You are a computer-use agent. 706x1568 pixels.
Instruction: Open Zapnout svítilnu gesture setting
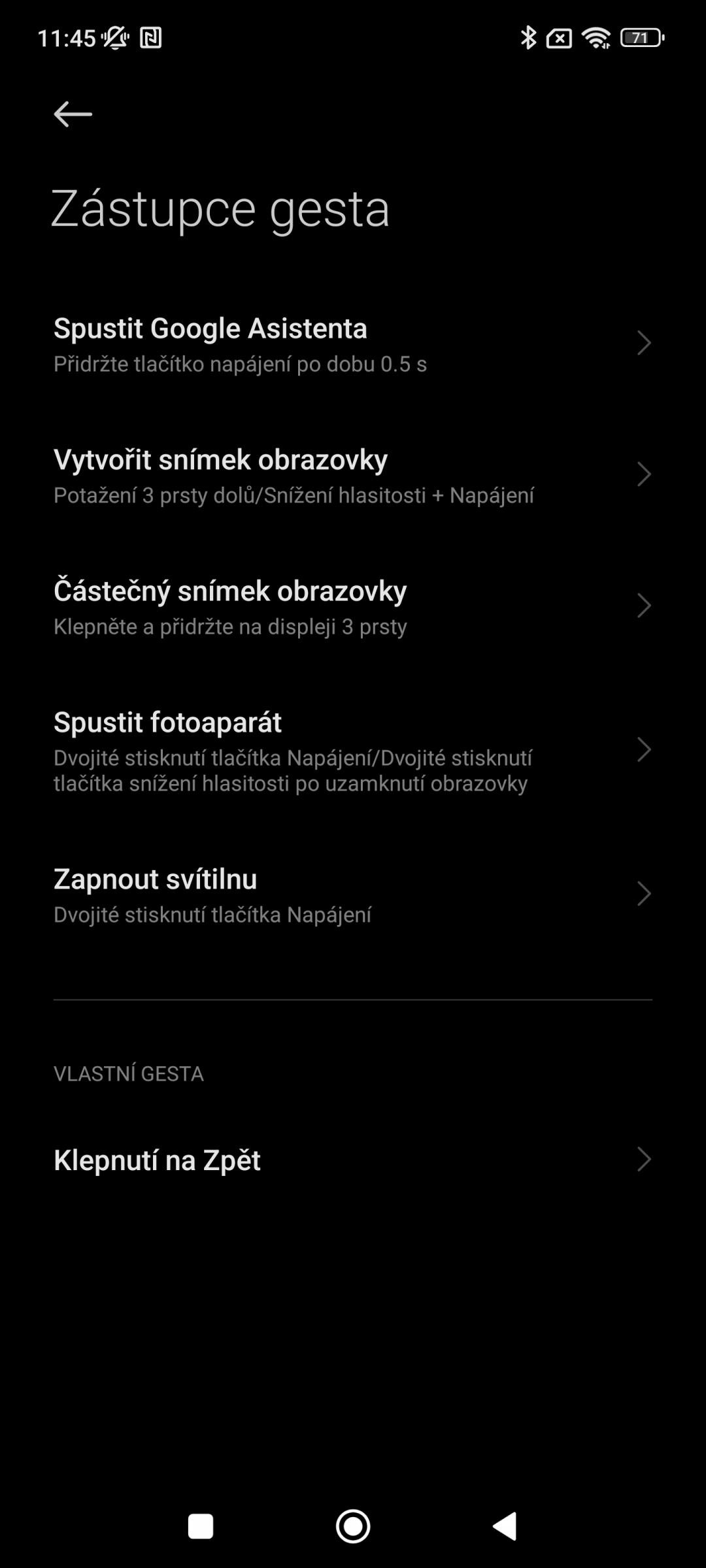point(353,894)
